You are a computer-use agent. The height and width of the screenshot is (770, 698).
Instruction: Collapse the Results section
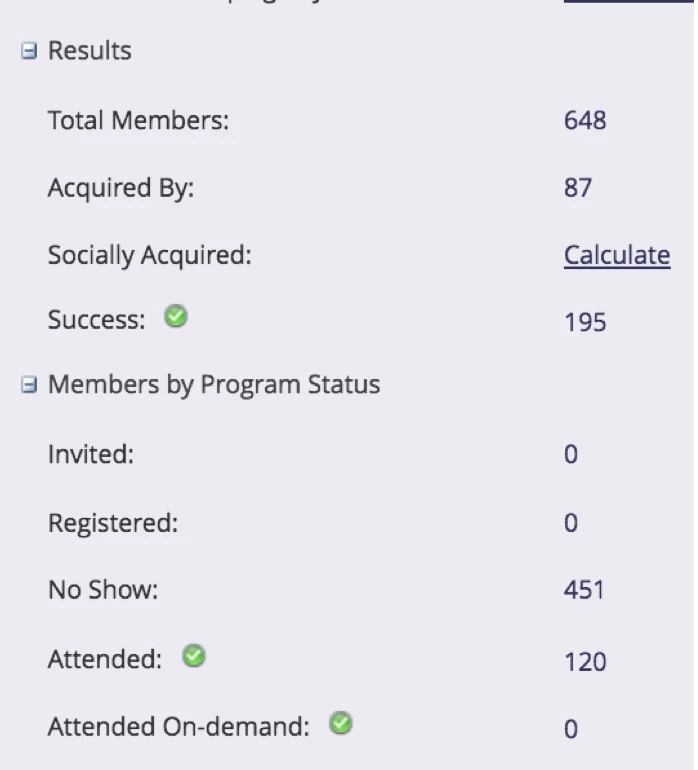pos(29,52)
